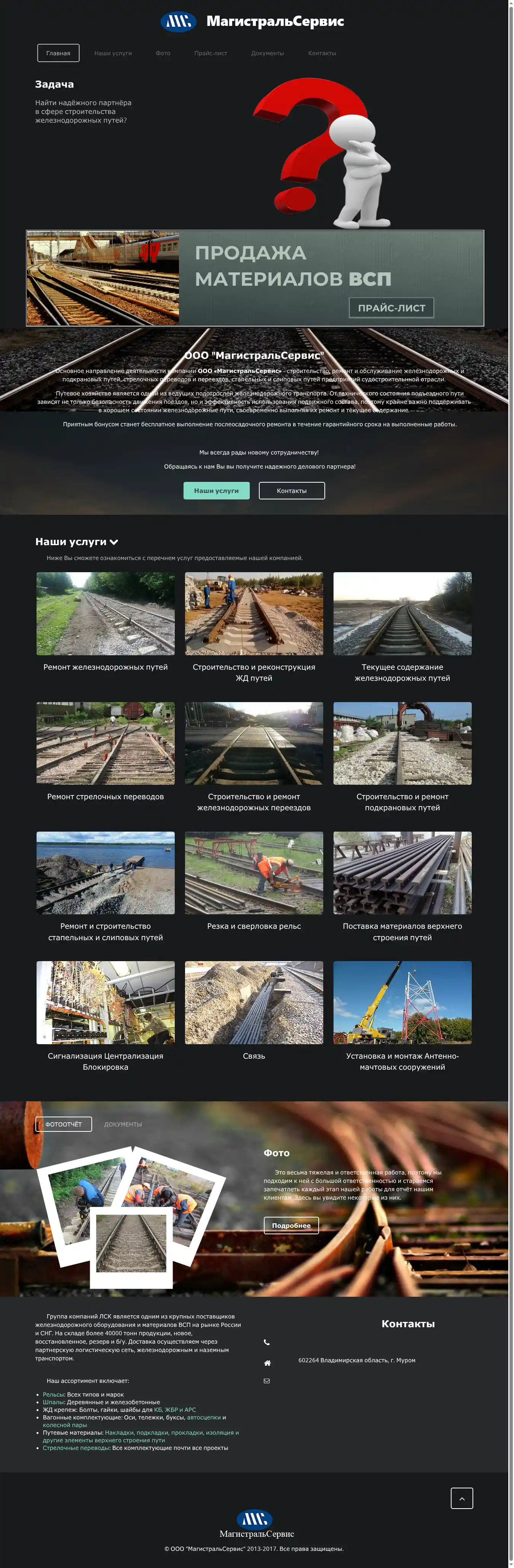
Task: Tap the Подробнее button under Фото
Action: tap(291, 1225)
